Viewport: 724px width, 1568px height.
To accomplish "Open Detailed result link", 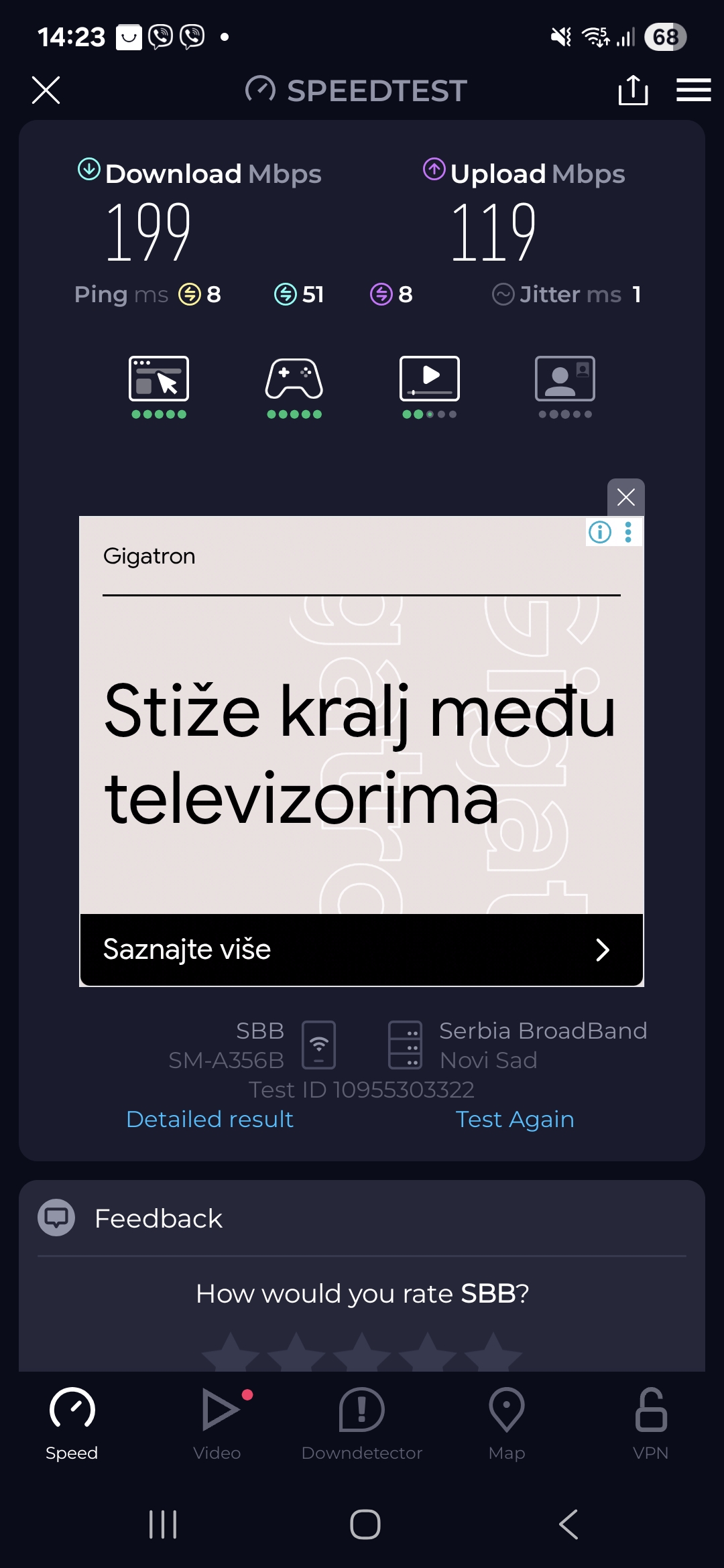I will (210, 1119).
